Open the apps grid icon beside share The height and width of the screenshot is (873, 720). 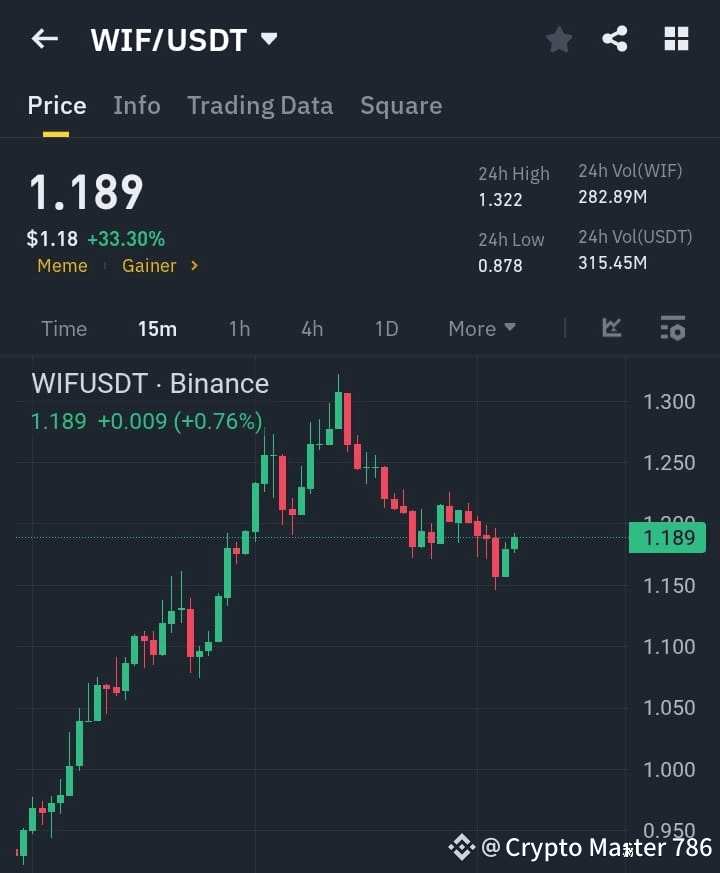point(676,39)
